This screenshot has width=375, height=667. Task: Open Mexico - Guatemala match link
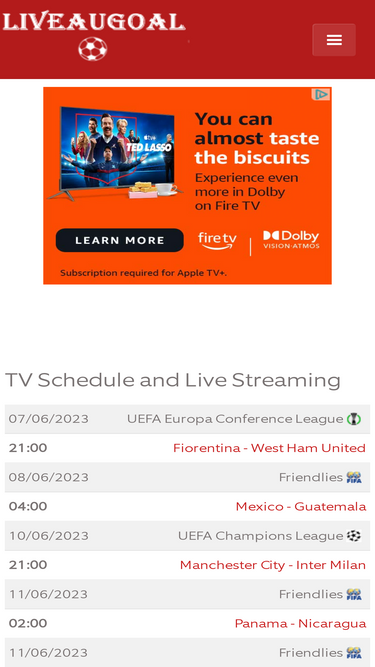301,506
